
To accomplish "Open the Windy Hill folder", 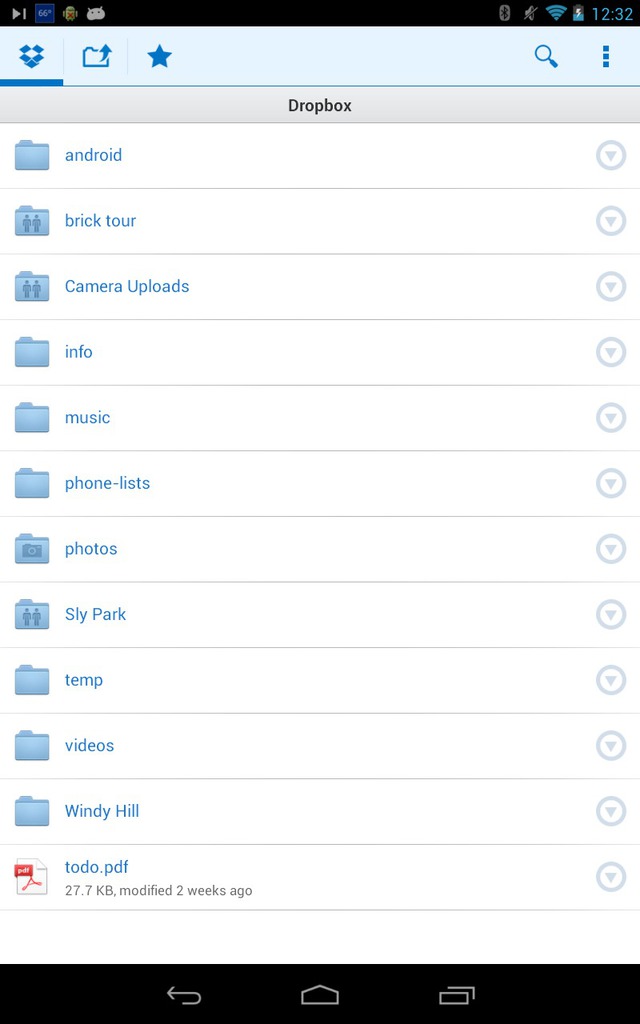I will click(x=320, y=811).
